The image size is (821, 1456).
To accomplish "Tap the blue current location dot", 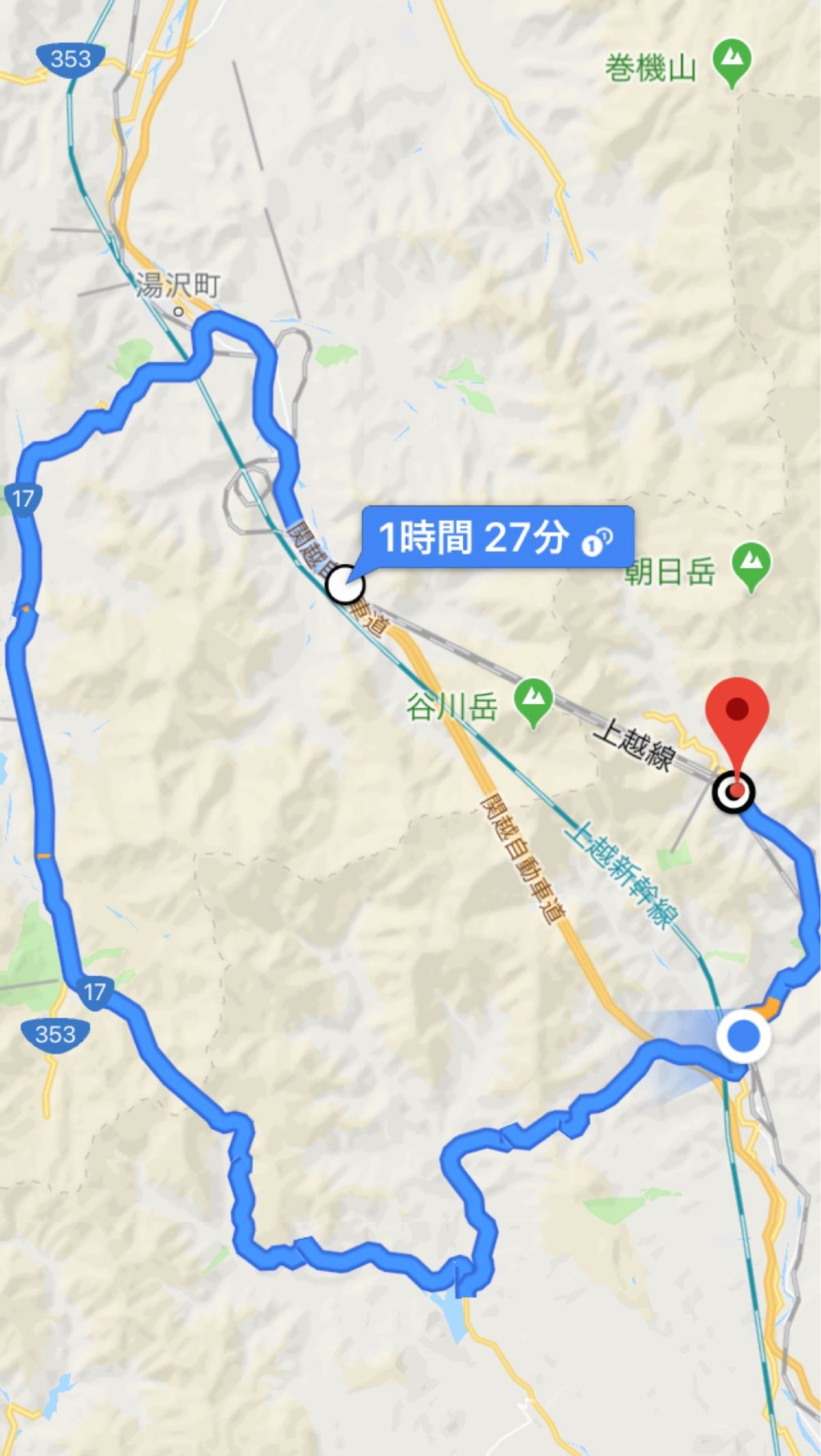I will [x=743, y=1037].
